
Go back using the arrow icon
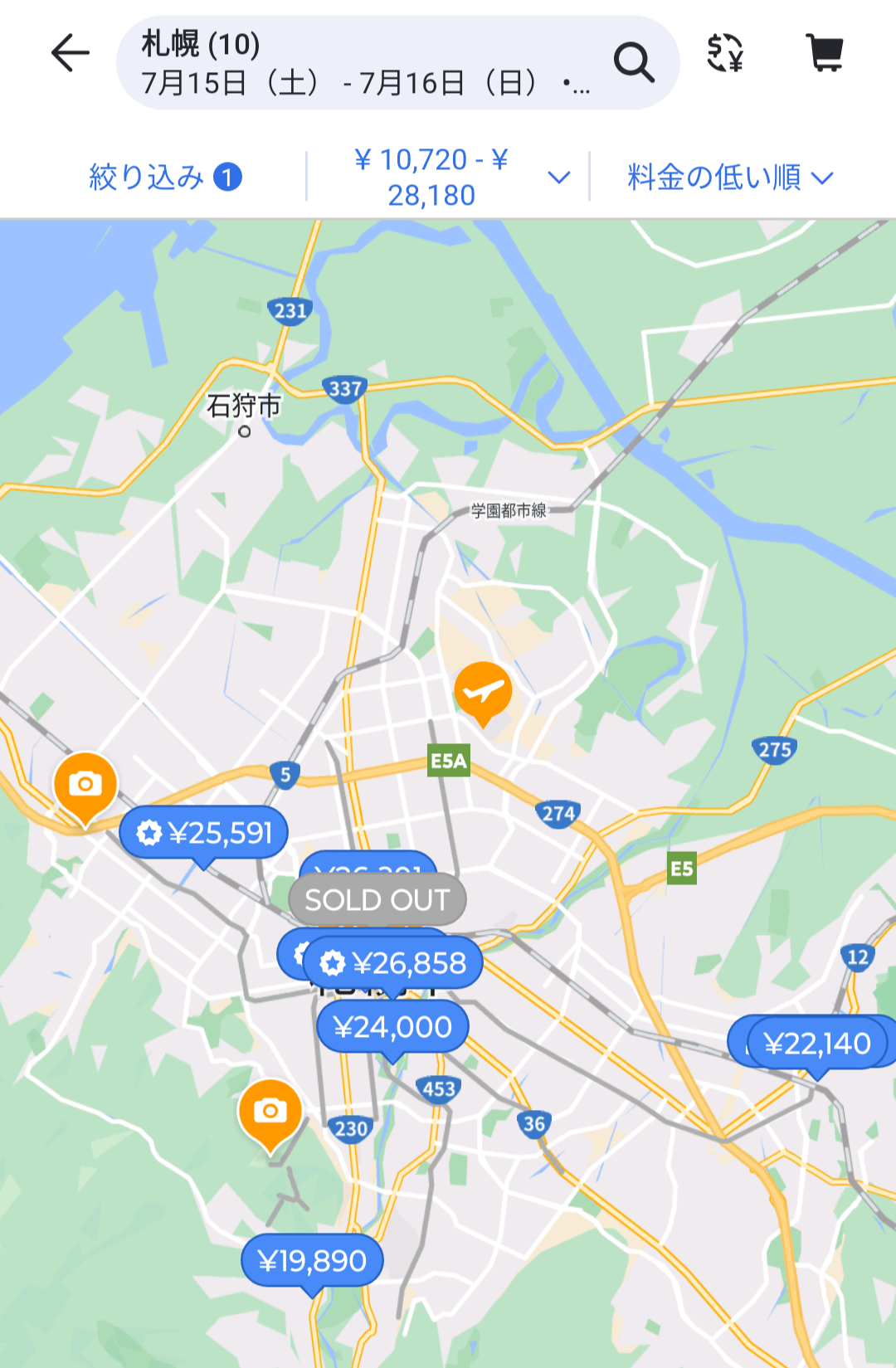click(71, 54)
